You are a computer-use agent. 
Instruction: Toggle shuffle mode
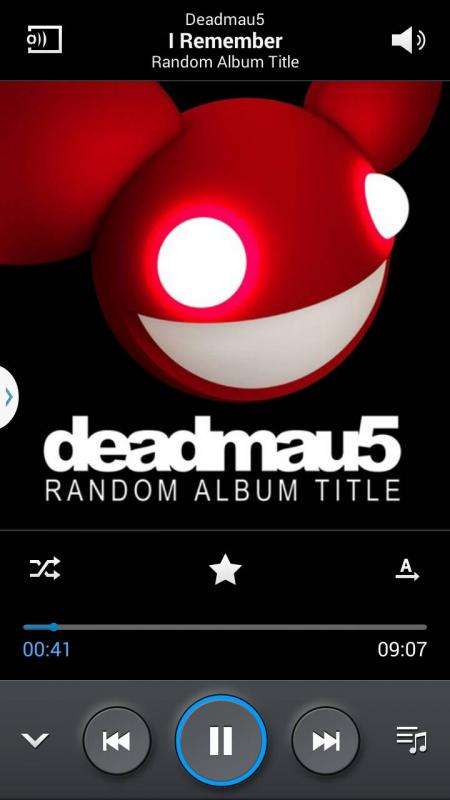point(45,568)
